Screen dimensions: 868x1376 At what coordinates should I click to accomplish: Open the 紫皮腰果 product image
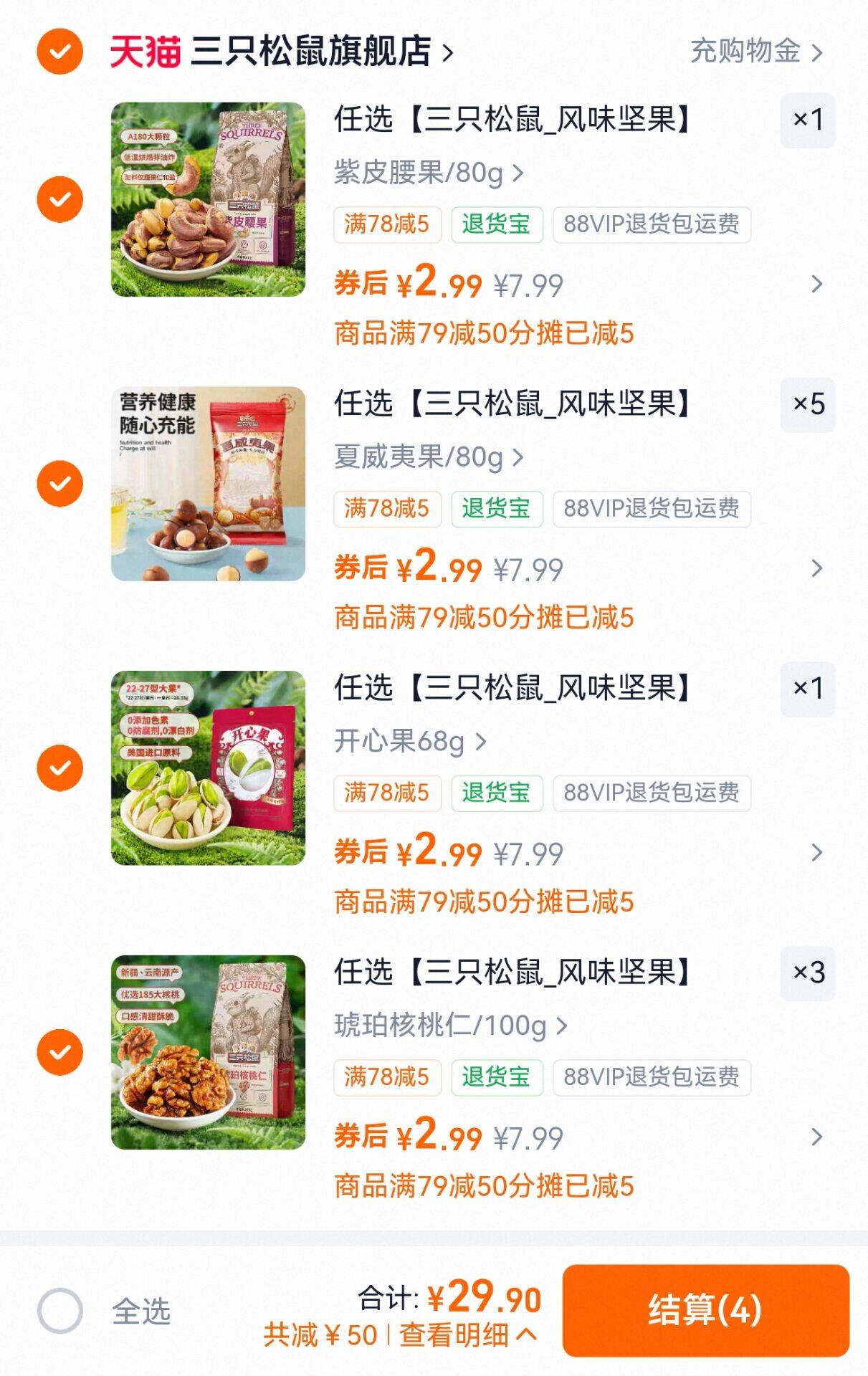[208, 199]
